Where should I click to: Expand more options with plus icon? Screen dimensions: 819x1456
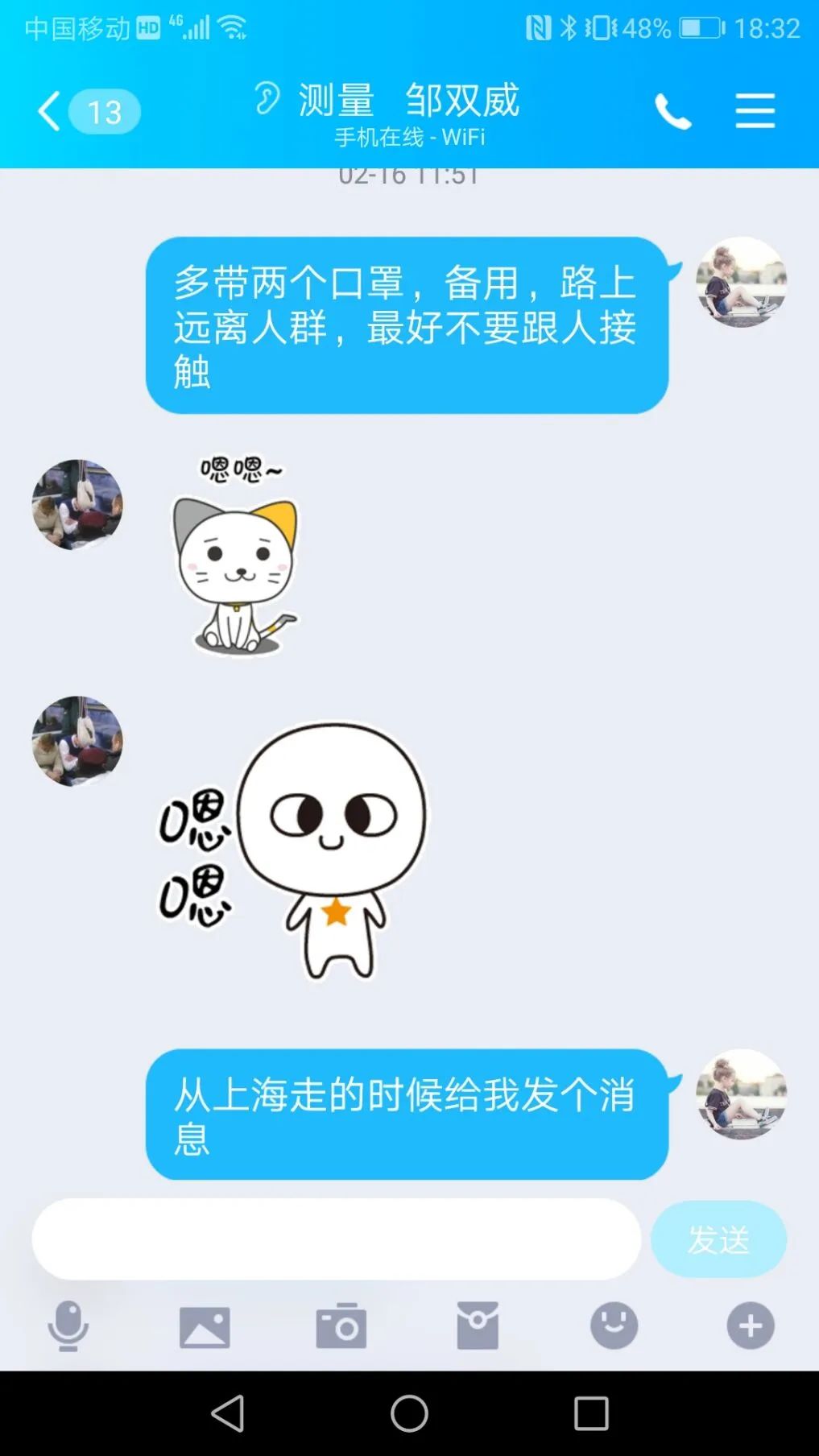[751, 1326]
